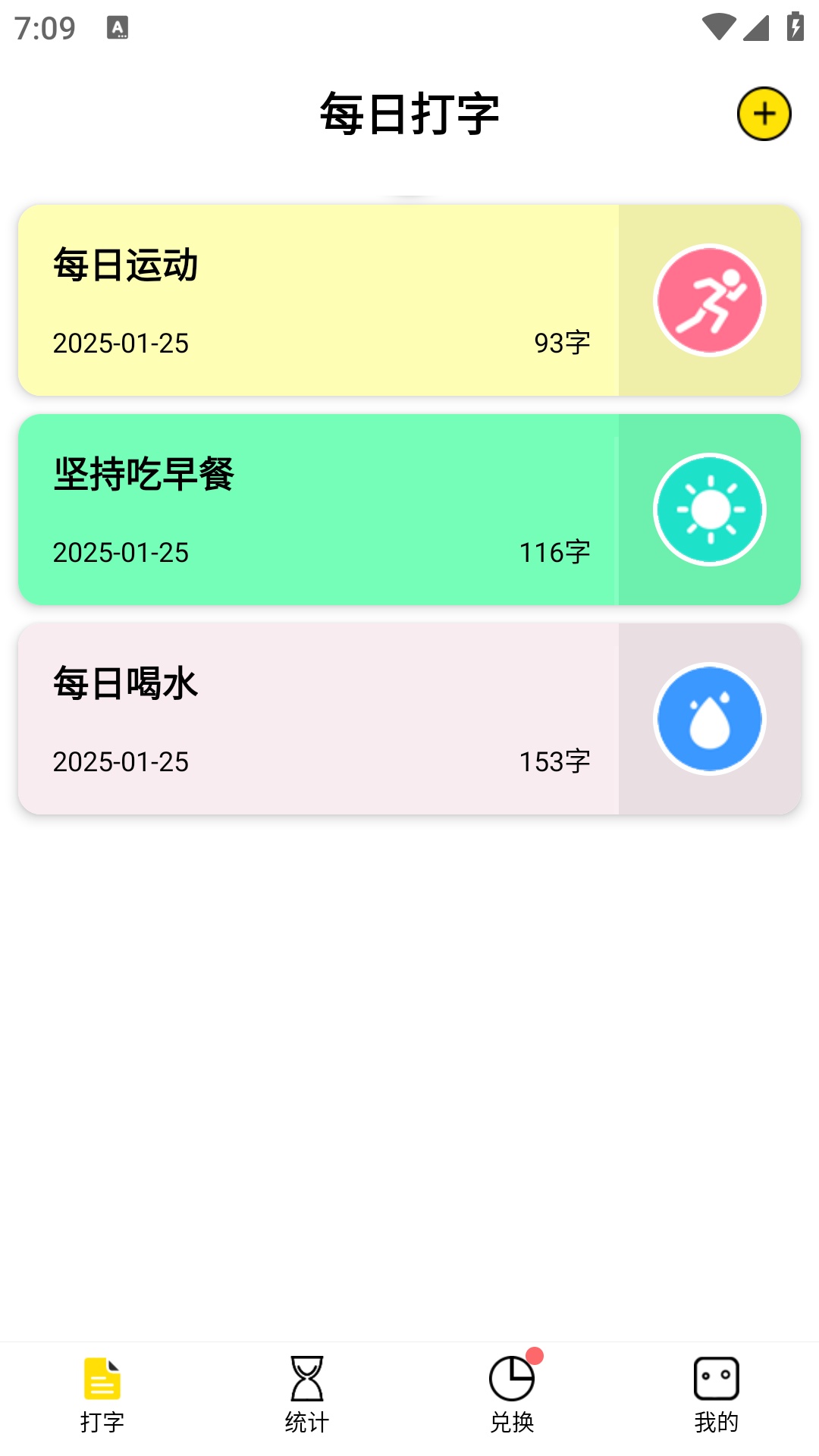Tap the 153字 word count on 每日喝水

point(556,761)
